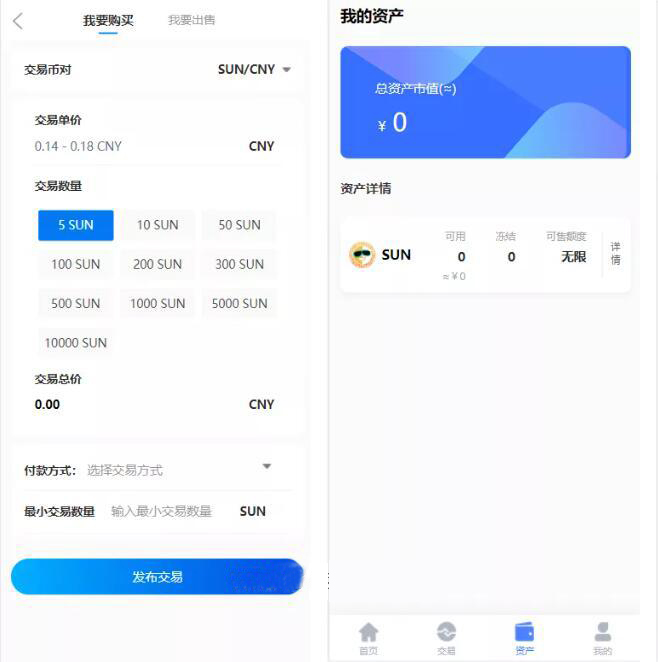Switch to the 我要出售 tab
Screen dimensions: 658x662
click(191, 20)
